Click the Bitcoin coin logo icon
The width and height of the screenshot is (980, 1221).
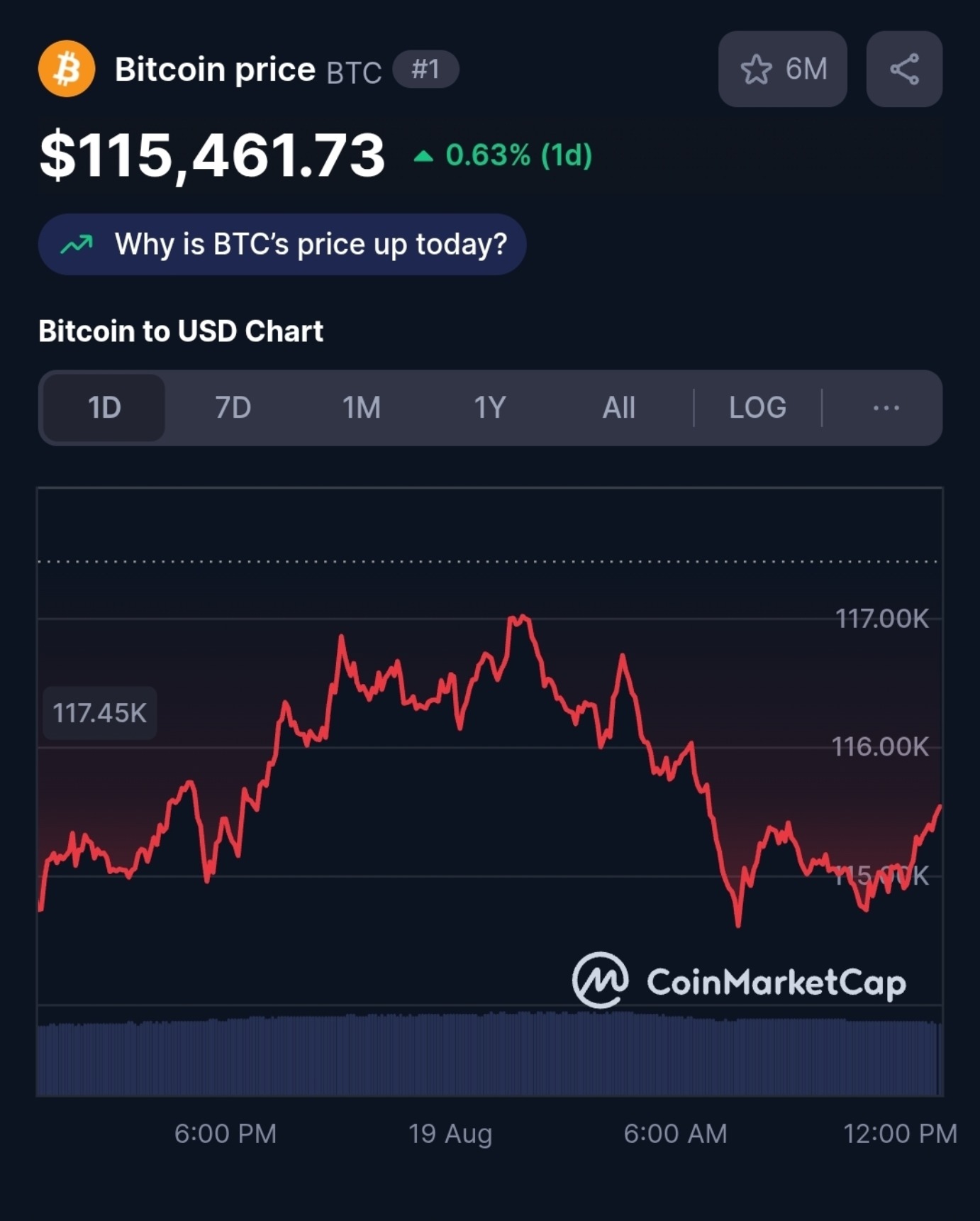(67, 69)
